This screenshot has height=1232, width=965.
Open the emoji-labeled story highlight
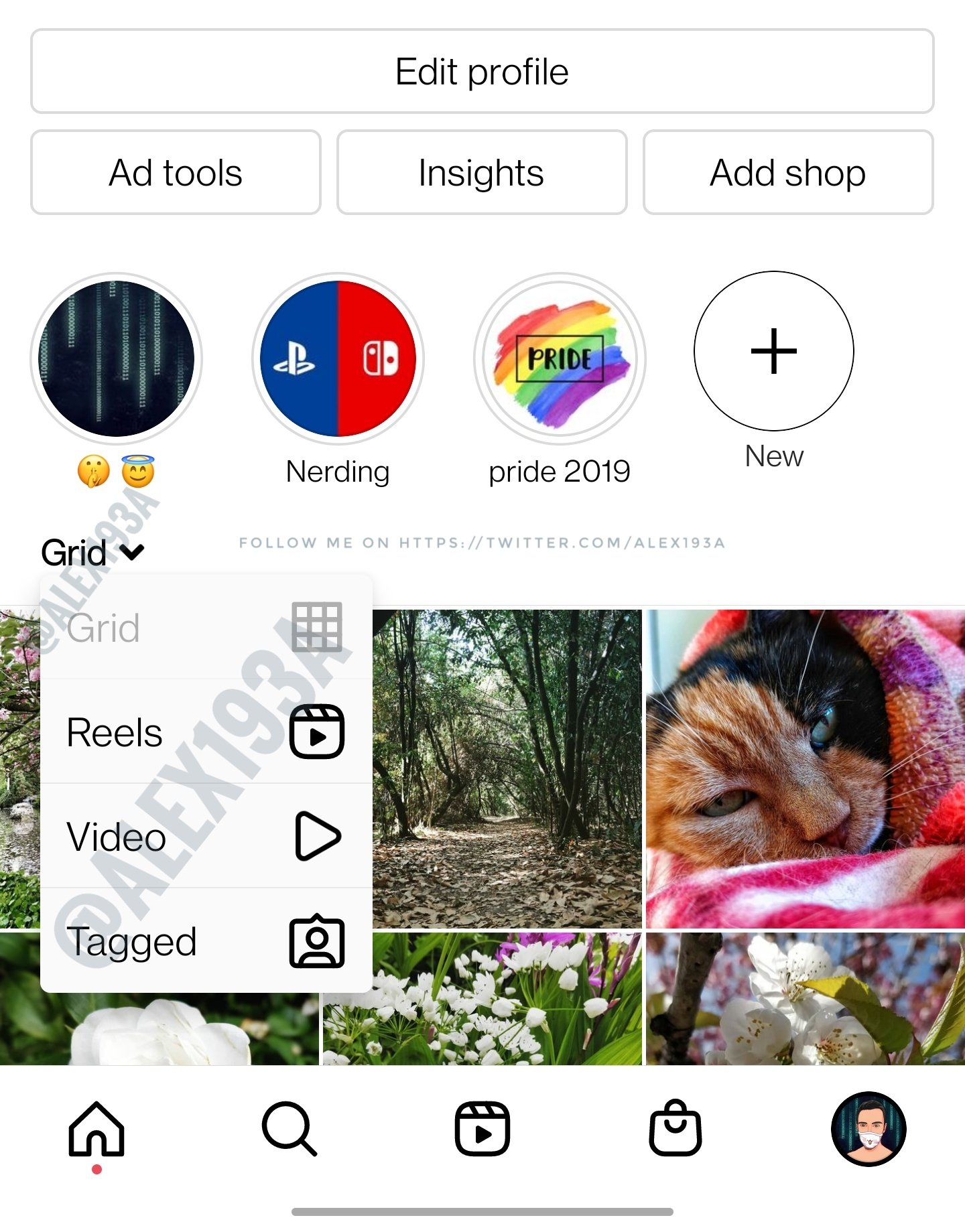[x=117, y=359]
